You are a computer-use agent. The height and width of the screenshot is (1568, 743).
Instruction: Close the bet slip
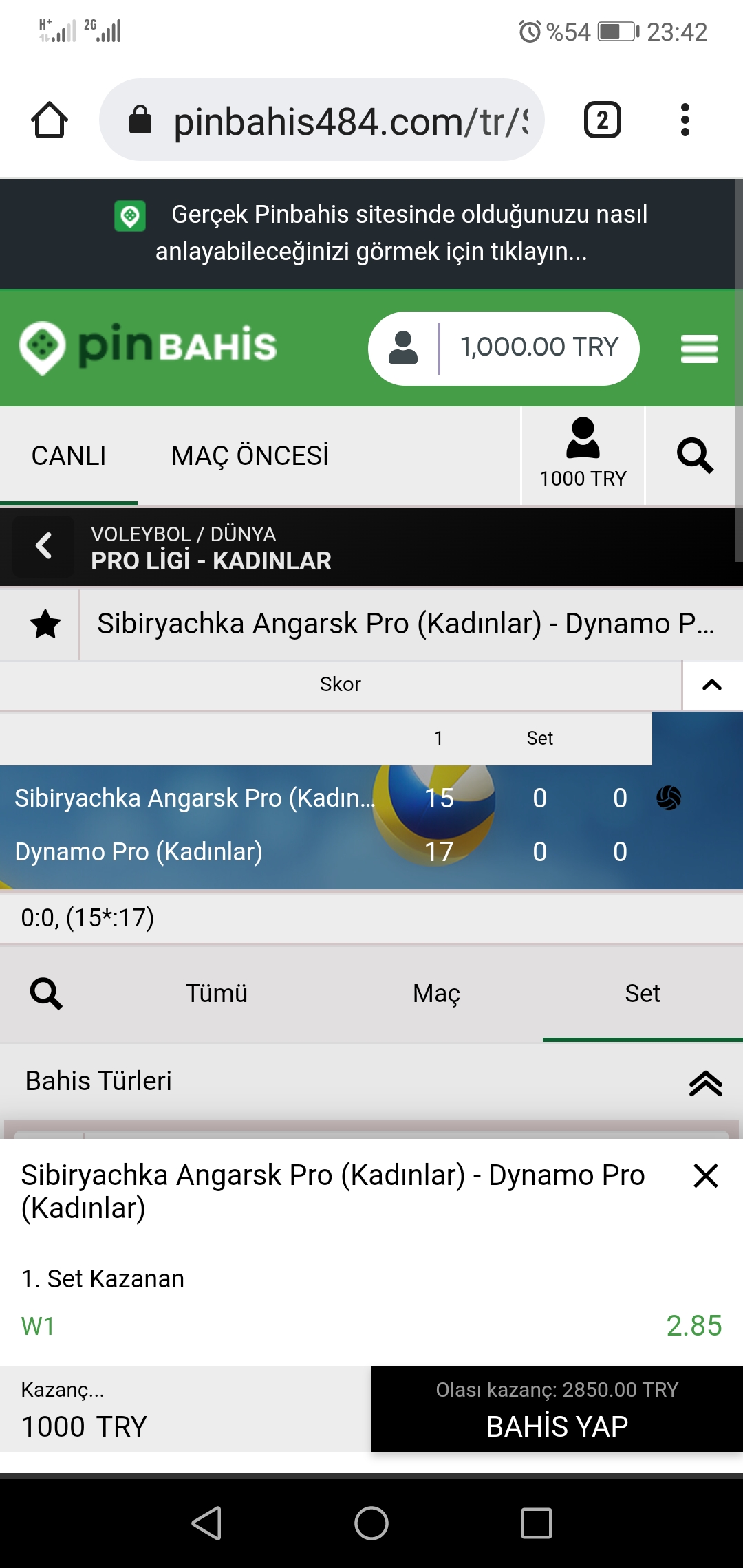[x=706, y=1175]
